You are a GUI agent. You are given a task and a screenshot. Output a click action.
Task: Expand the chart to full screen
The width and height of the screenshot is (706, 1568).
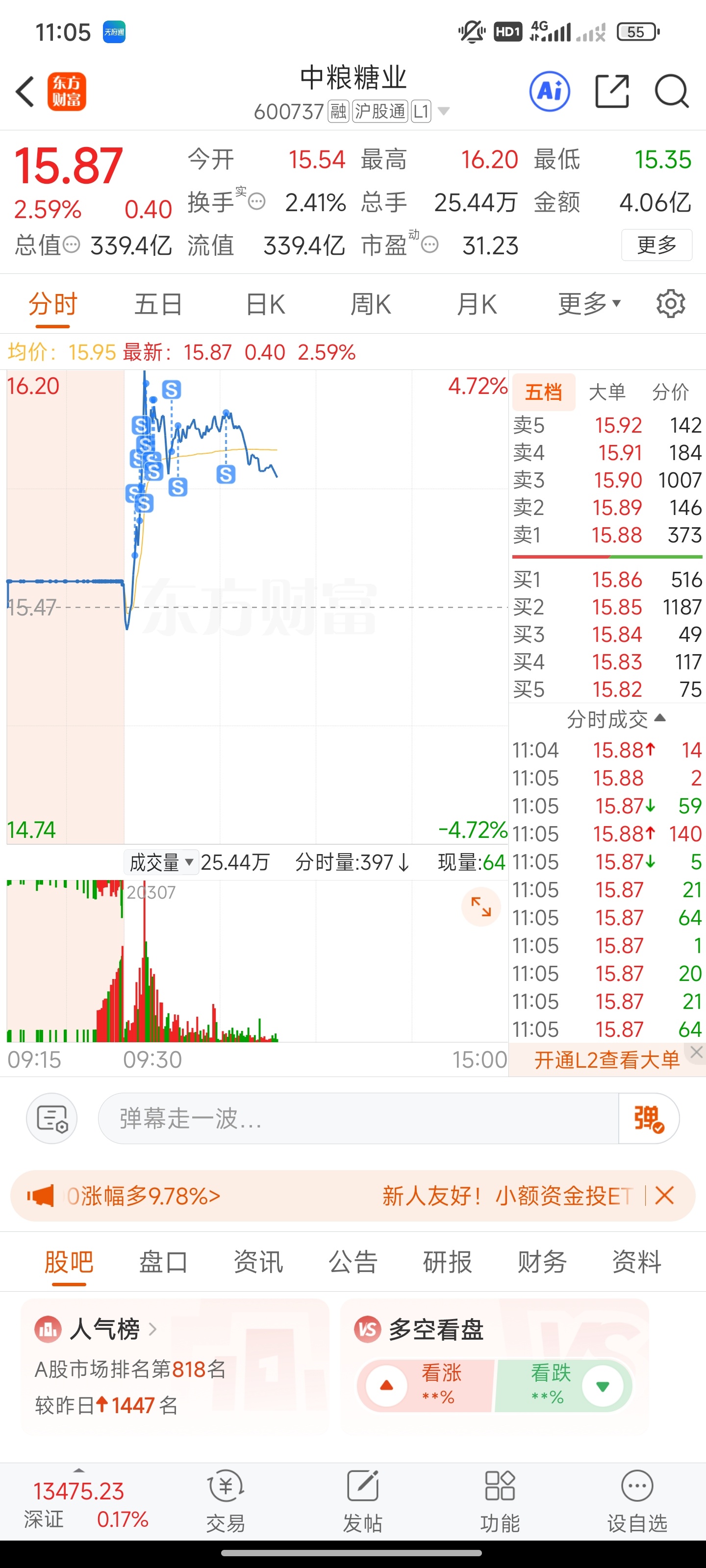[480, 907]
